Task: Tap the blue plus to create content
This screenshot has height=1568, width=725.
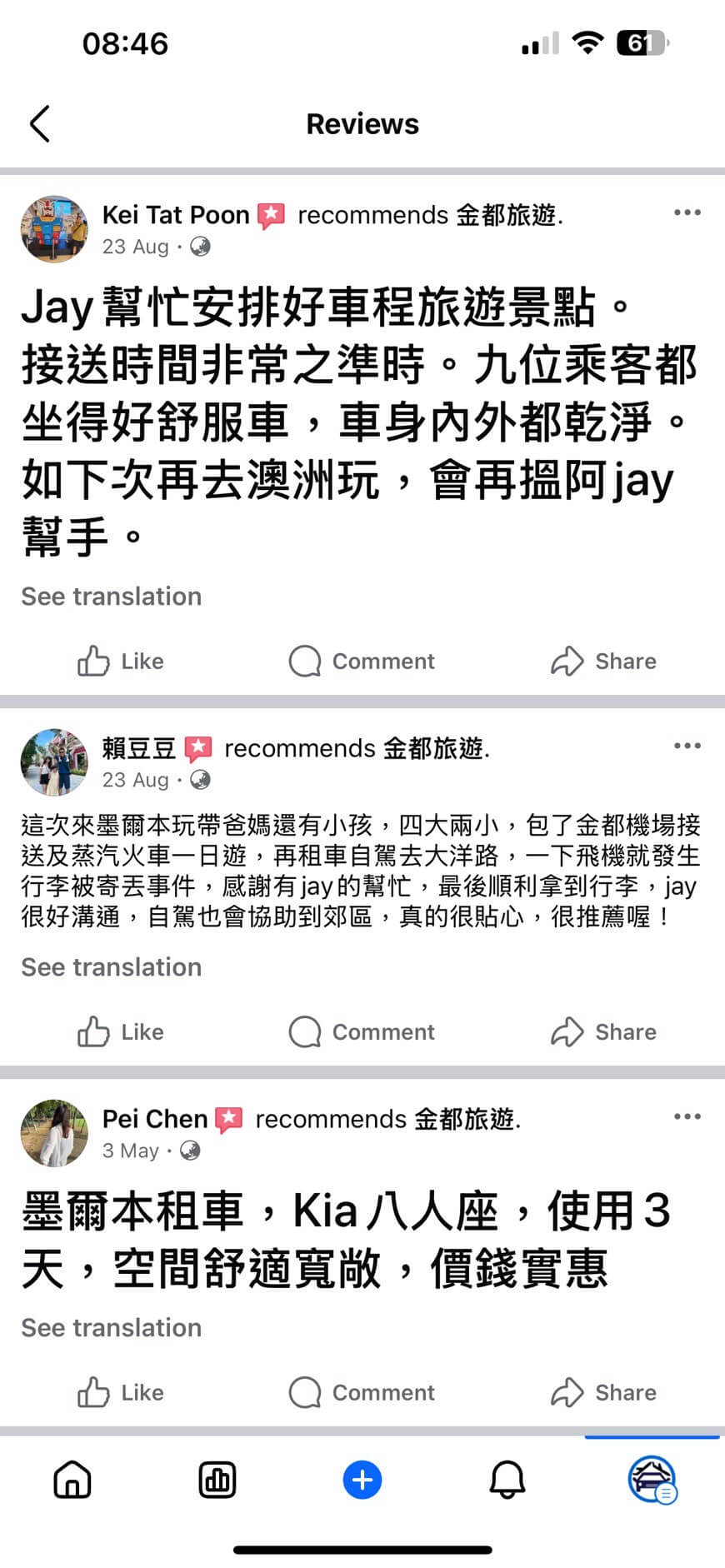Action: coord(362,1481)
